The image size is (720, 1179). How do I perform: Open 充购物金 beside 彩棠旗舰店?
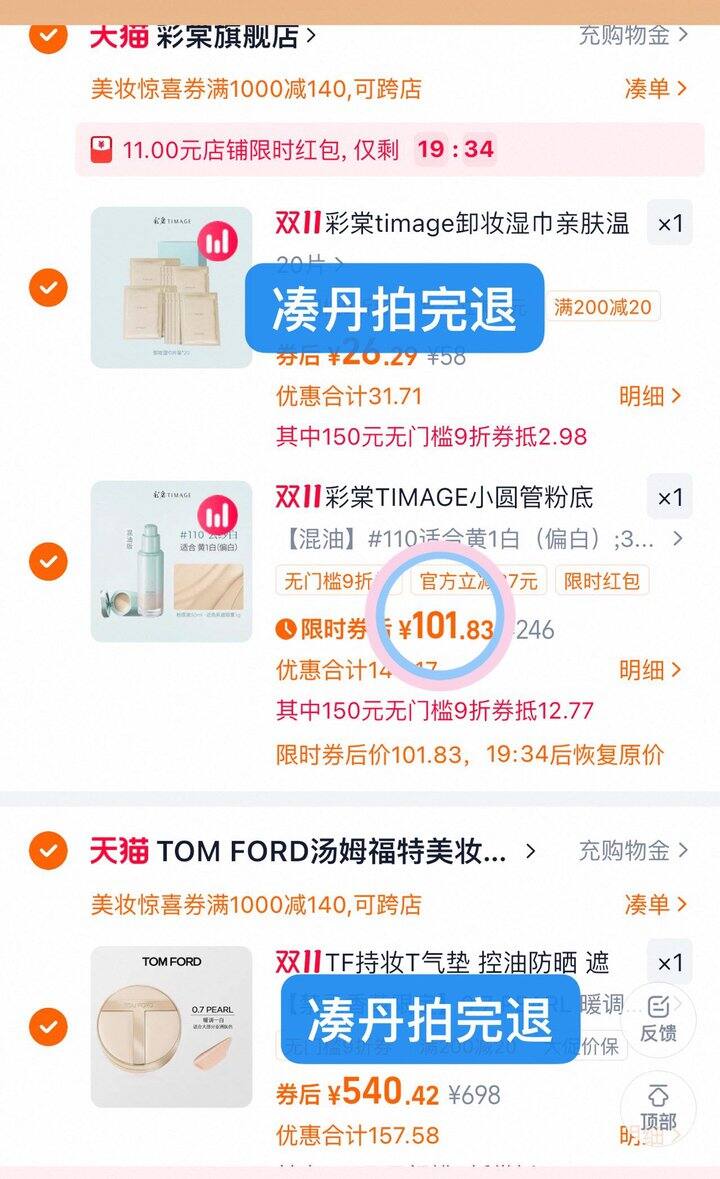point(633,35)
